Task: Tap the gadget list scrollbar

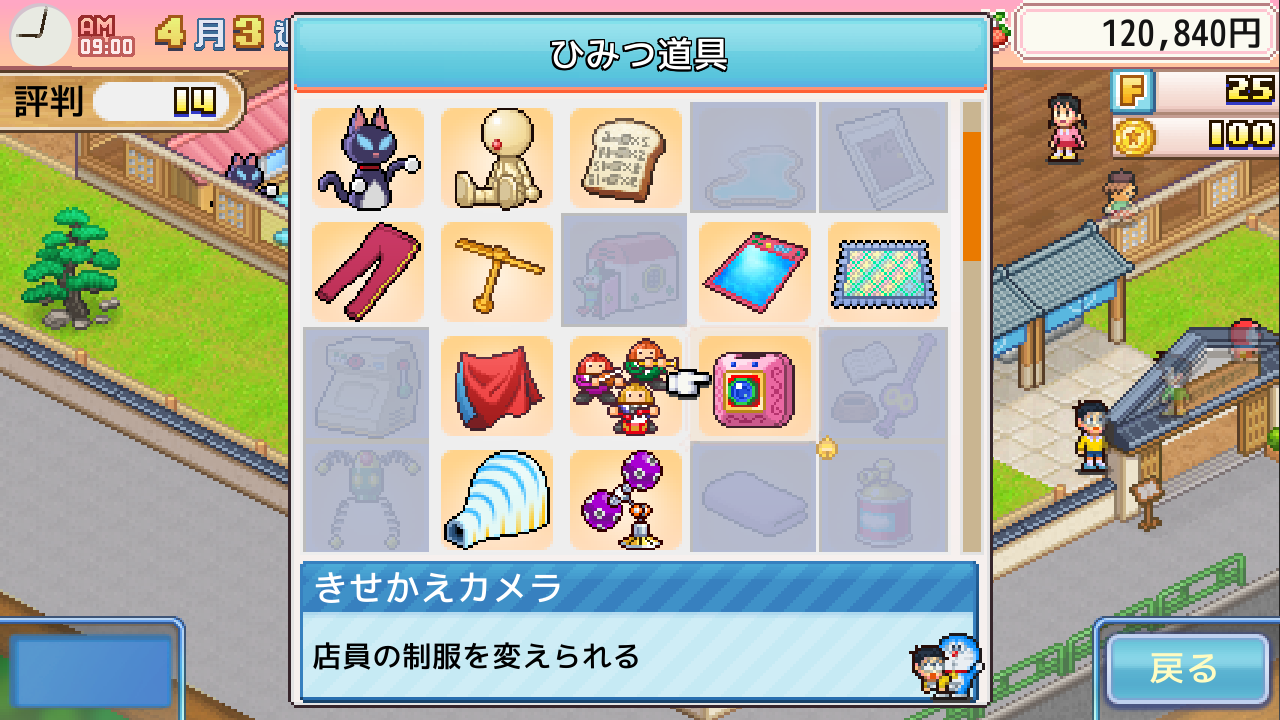Action: click(971, 196)
